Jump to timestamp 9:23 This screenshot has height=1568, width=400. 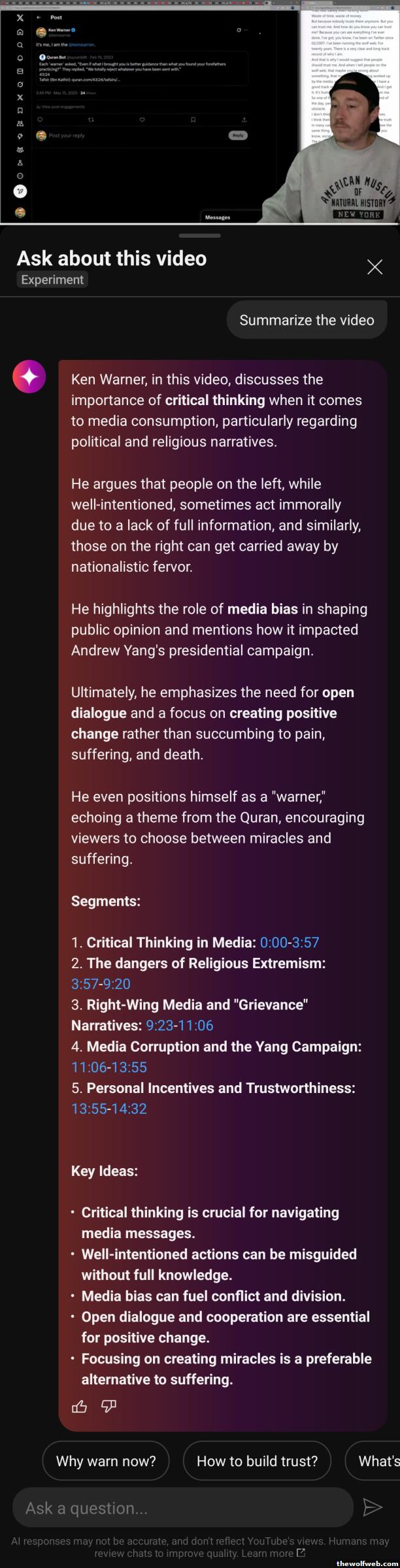tap(159, 1026)
